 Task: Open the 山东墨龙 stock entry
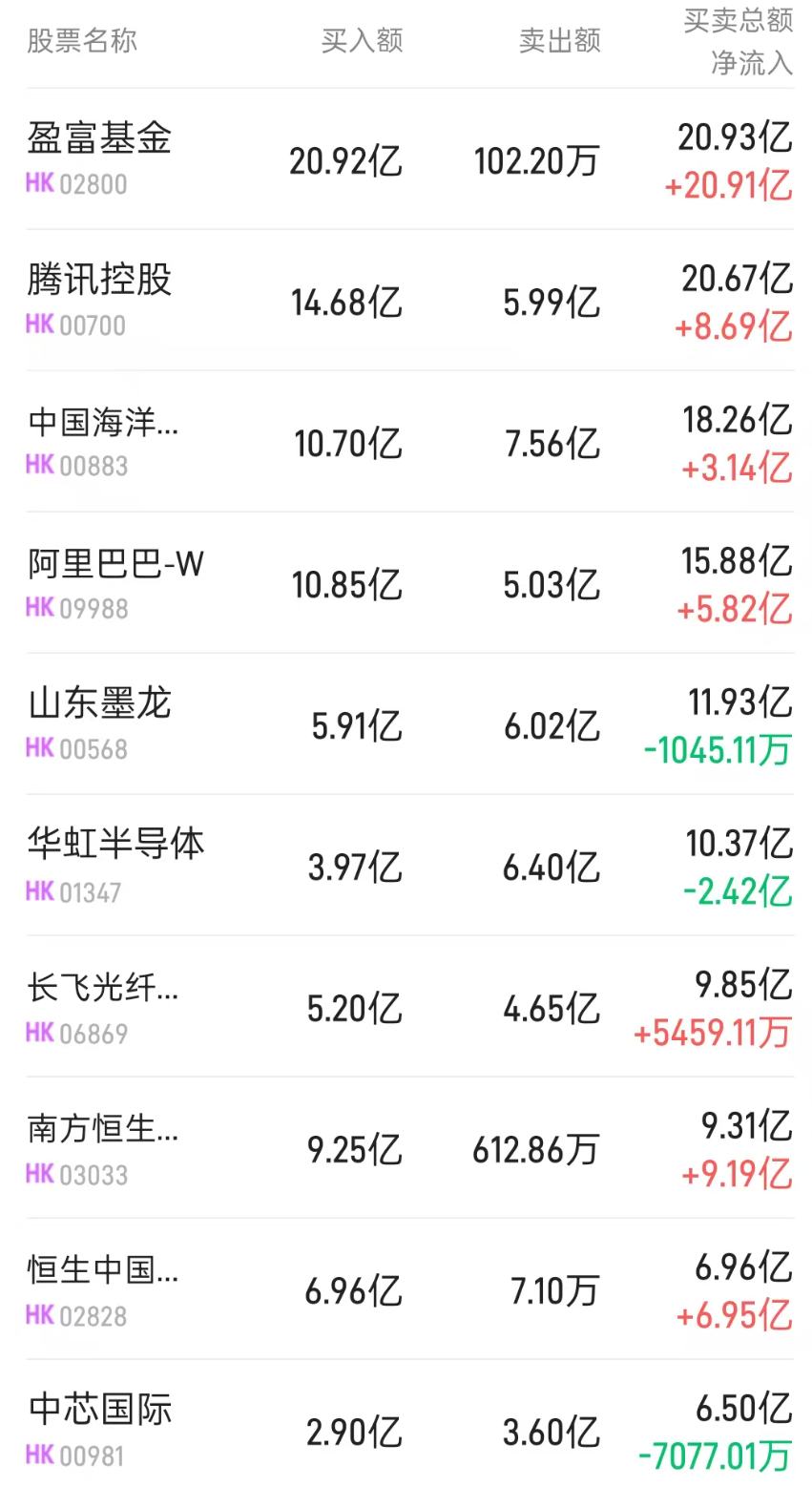[98, 704]
